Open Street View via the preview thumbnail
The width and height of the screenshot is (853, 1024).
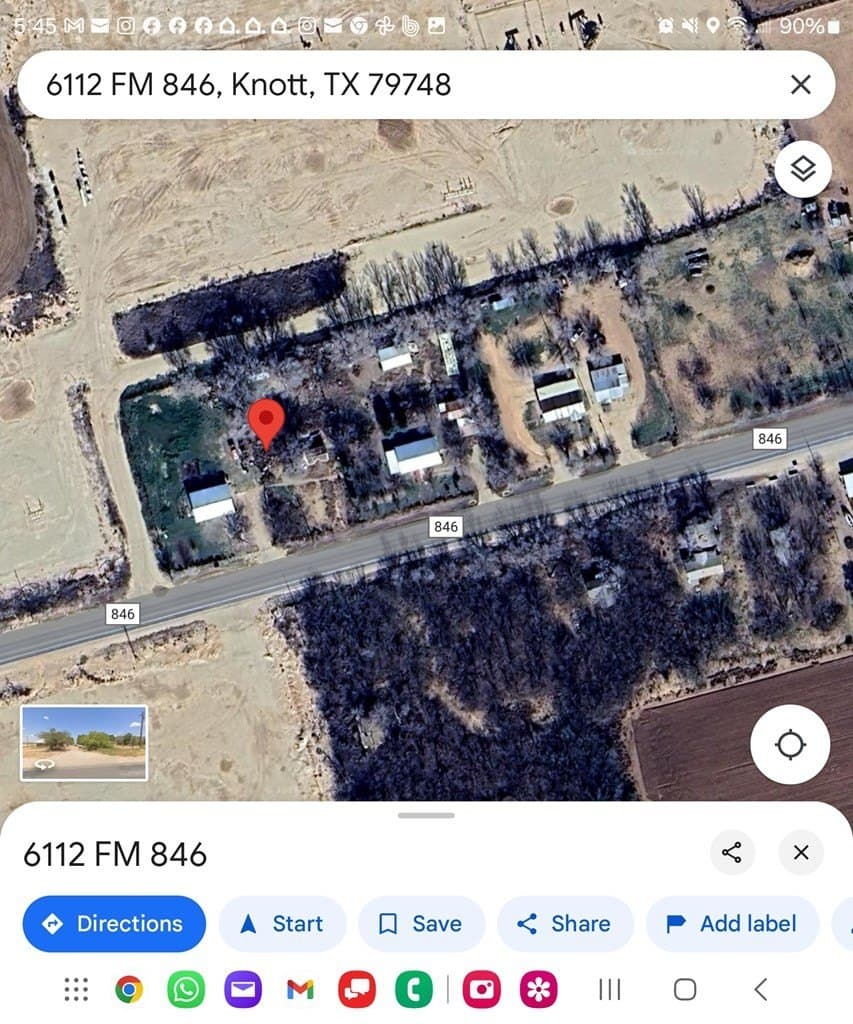tap(82, 742)
